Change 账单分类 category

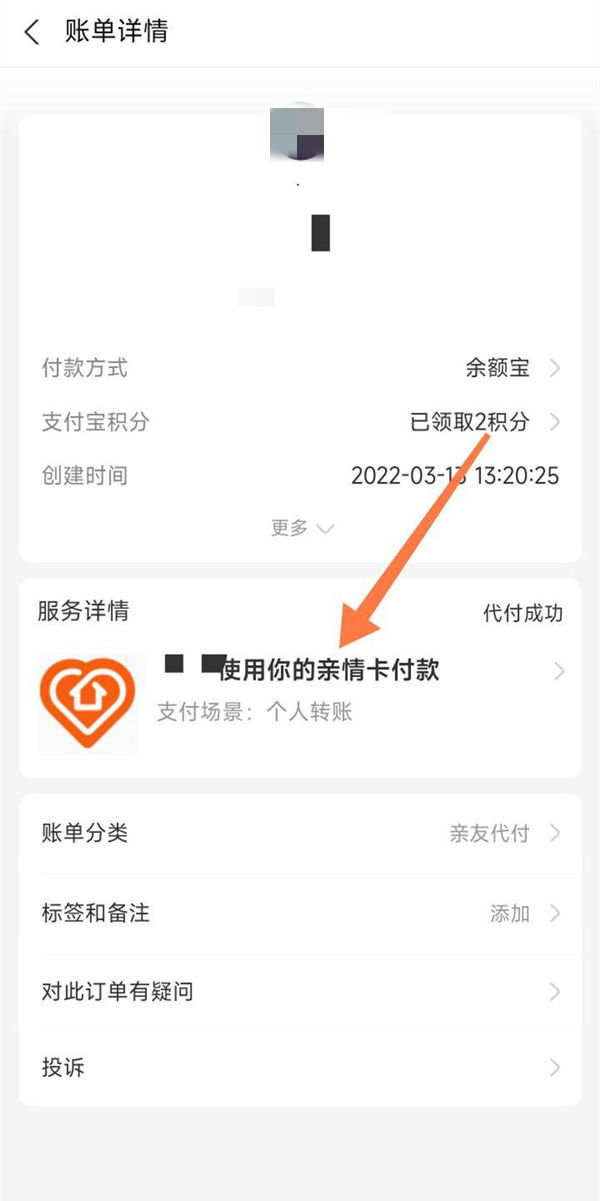pos(300,833)
